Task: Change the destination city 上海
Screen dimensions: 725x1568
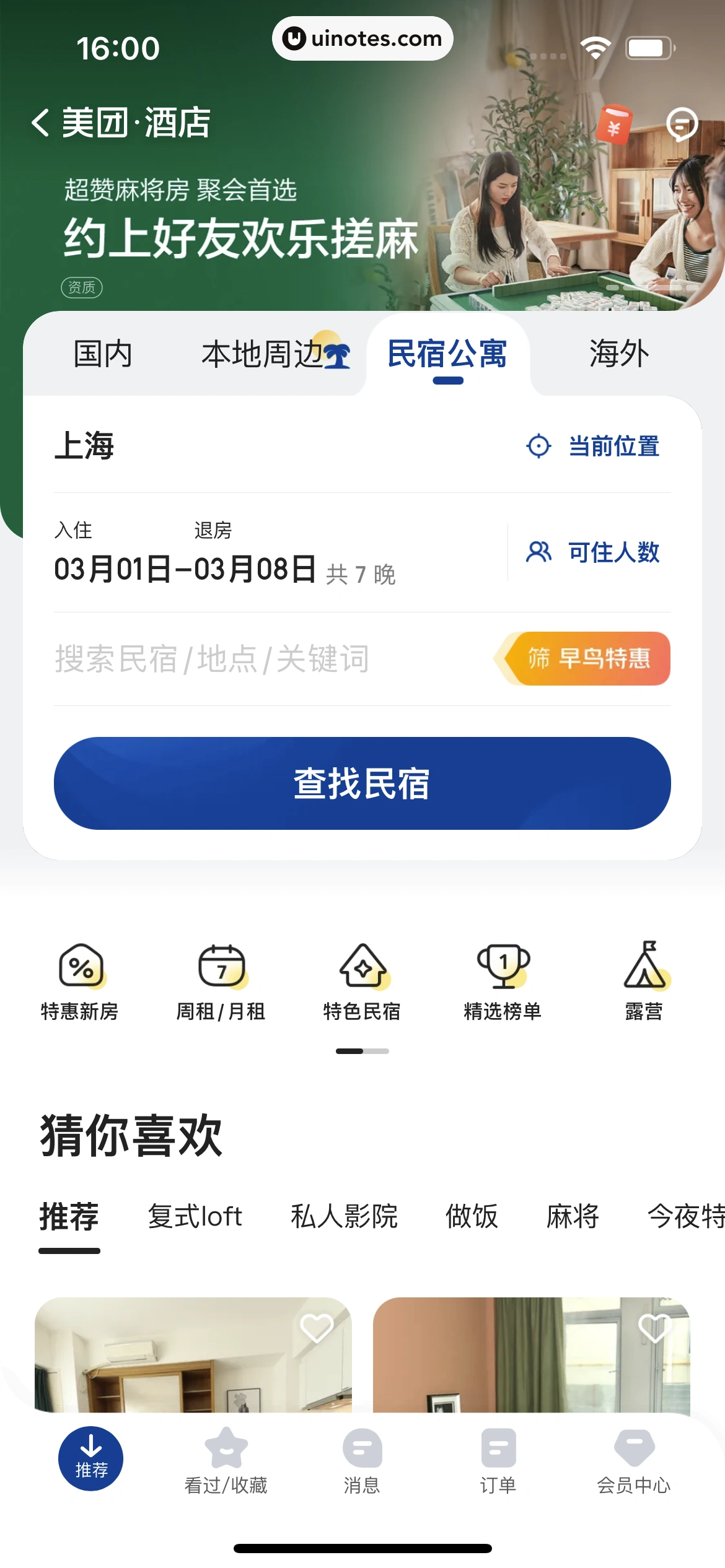Action: point(85,446)
